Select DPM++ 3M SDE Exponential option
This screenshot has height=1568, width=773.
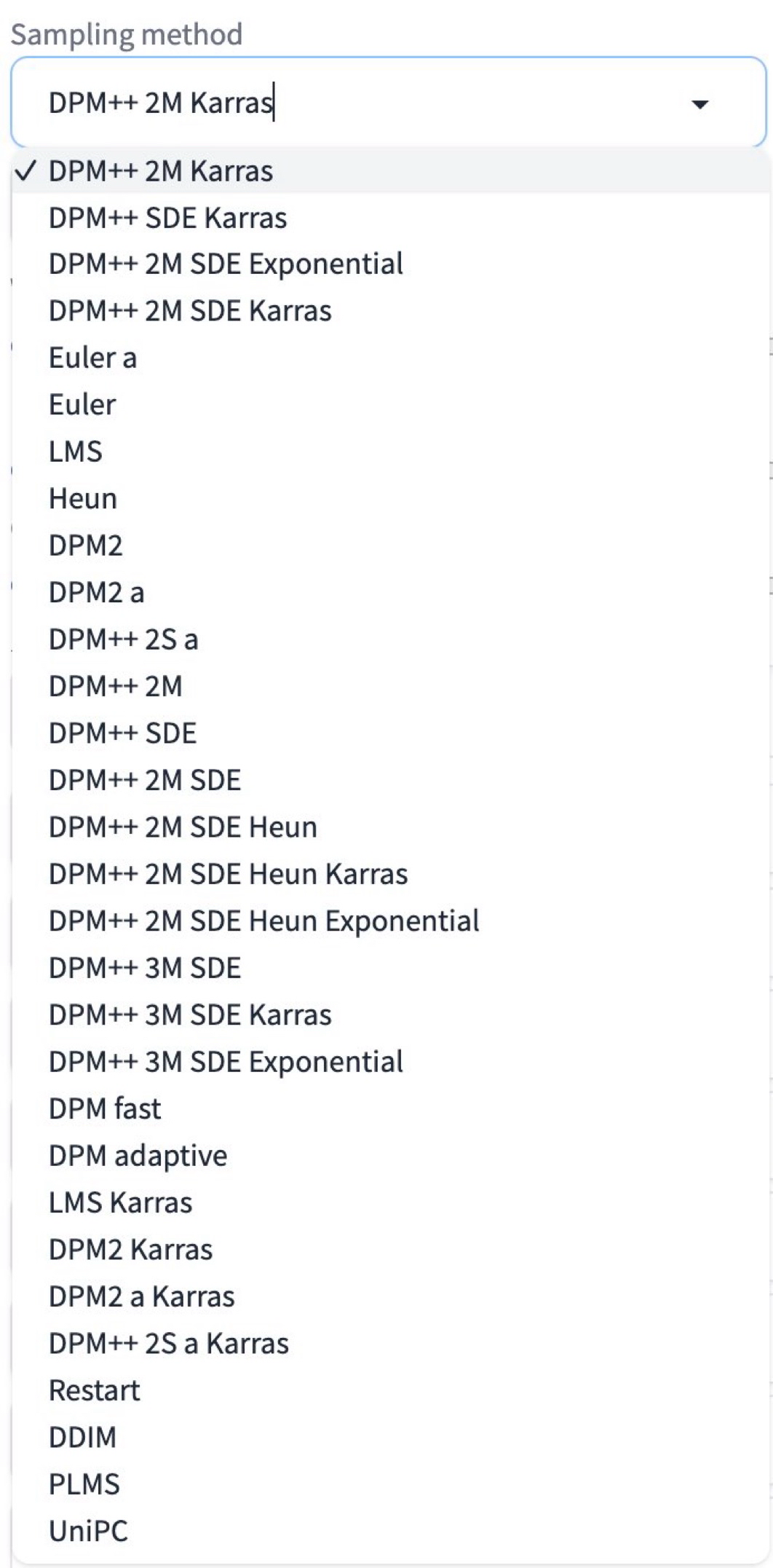pos(226,1062)
